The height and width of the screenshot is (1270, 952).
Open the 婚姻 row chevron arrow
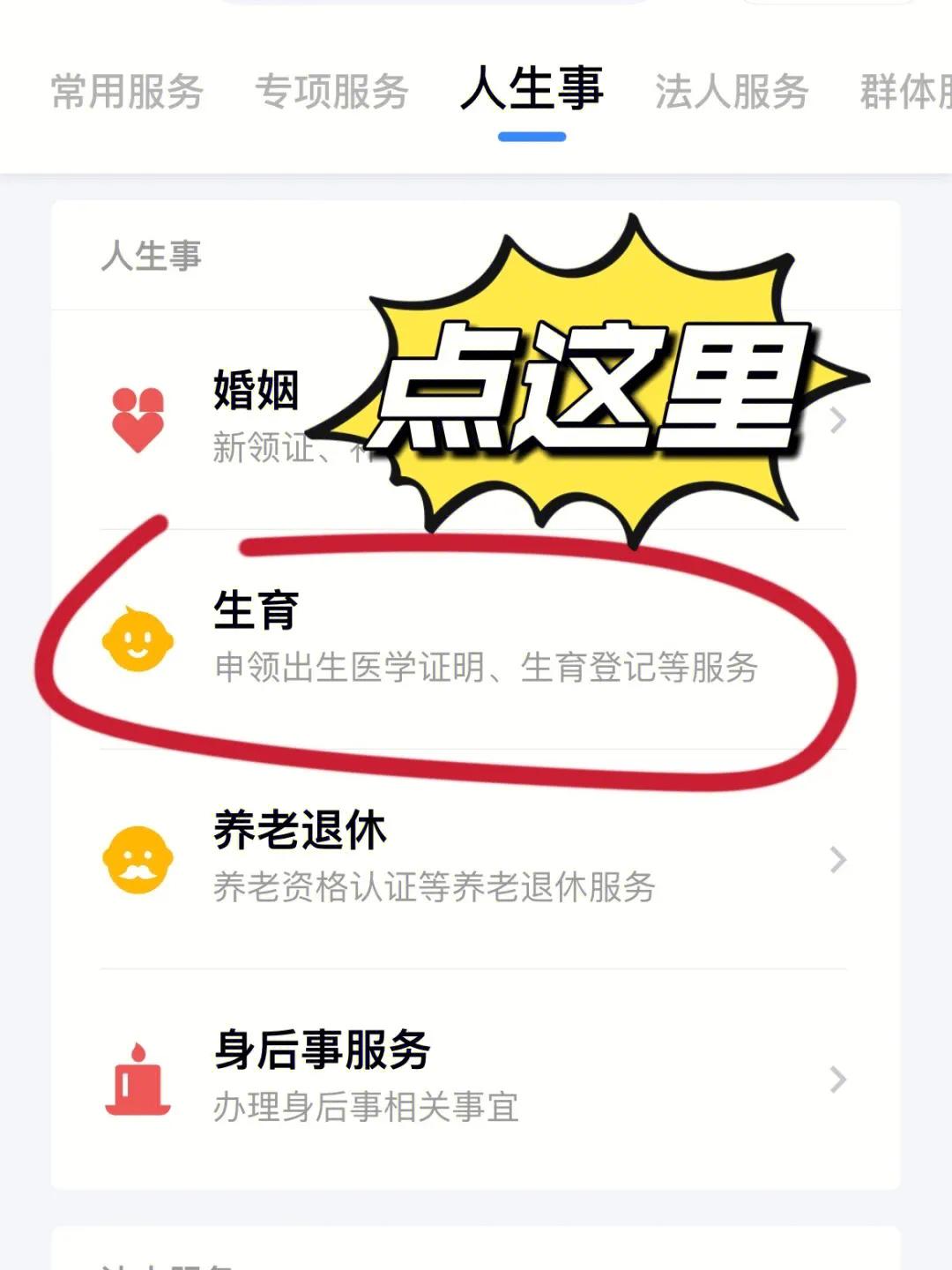coord(836,419)
